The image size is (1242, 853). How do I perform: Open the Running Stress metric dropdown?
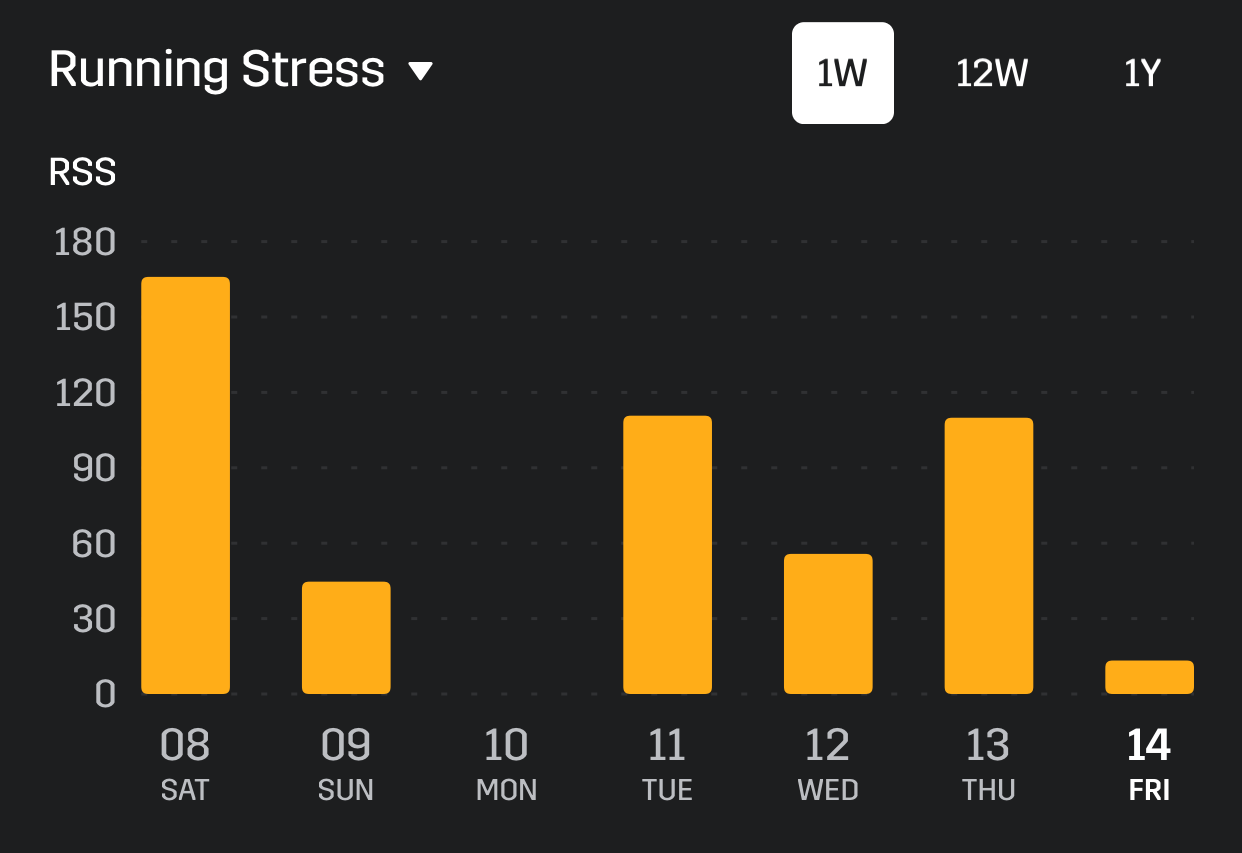(240, 71)
